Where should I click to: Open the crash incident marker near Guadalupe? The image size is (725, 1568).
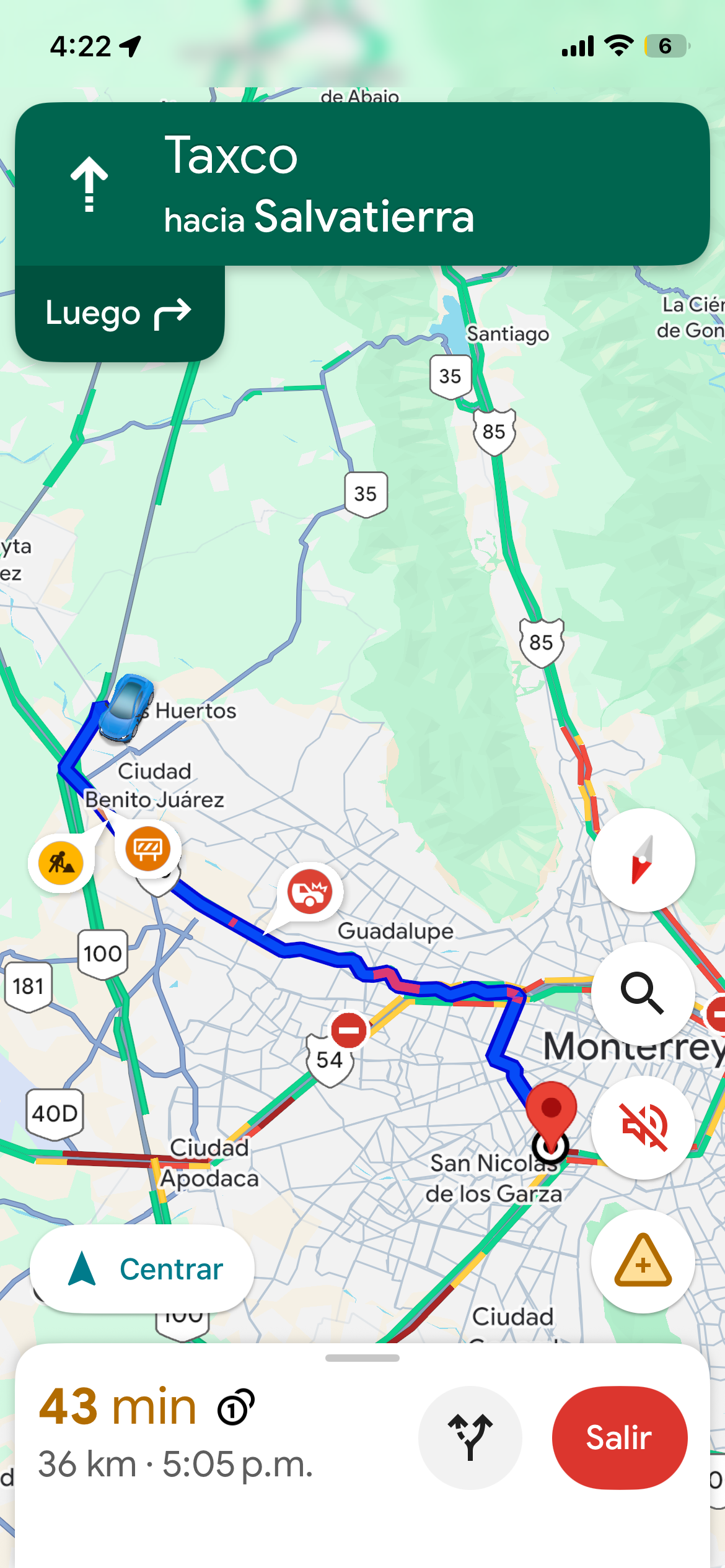point(310,892)
